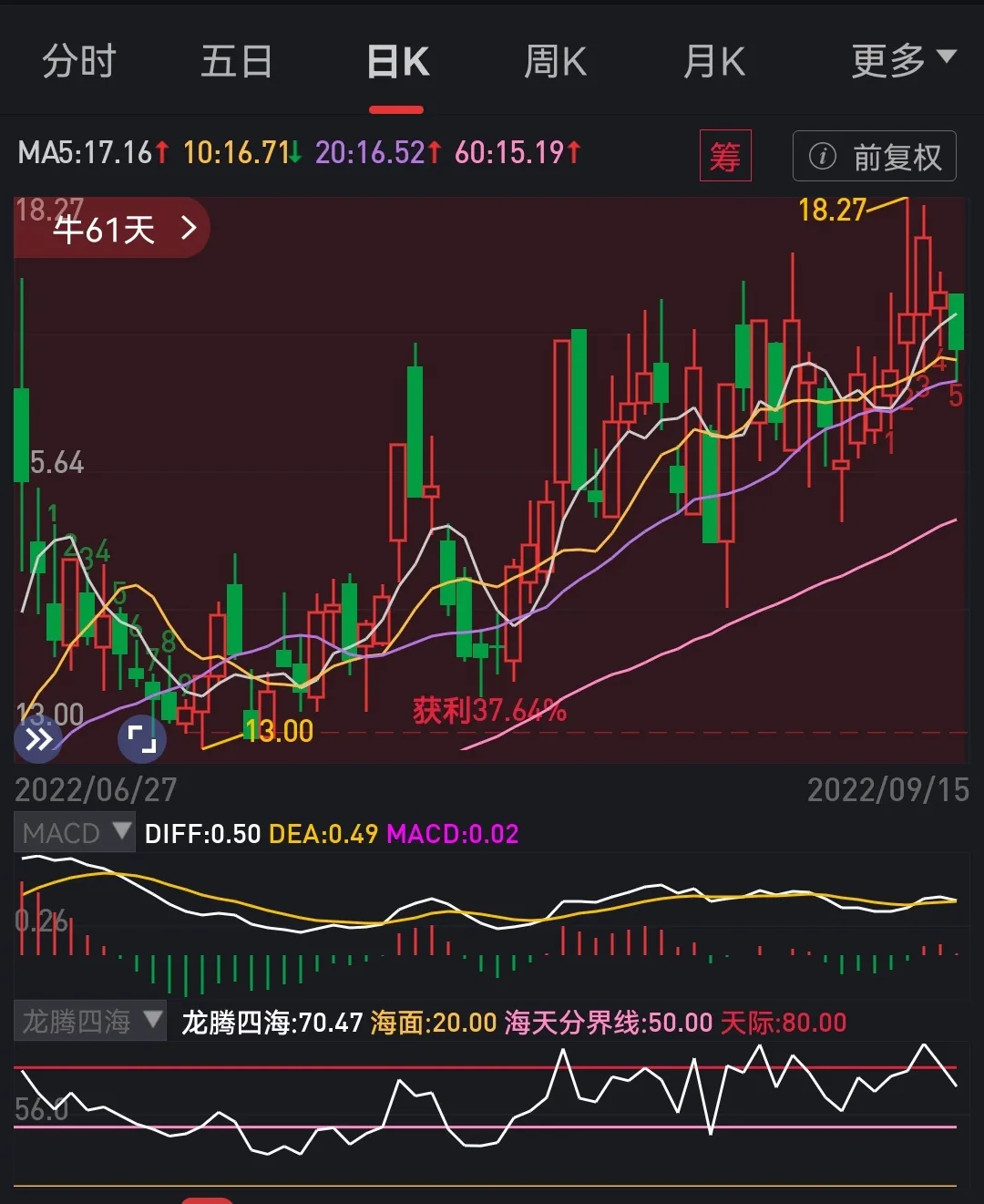Switch to the 分时 intraday tab

[79, 62]
